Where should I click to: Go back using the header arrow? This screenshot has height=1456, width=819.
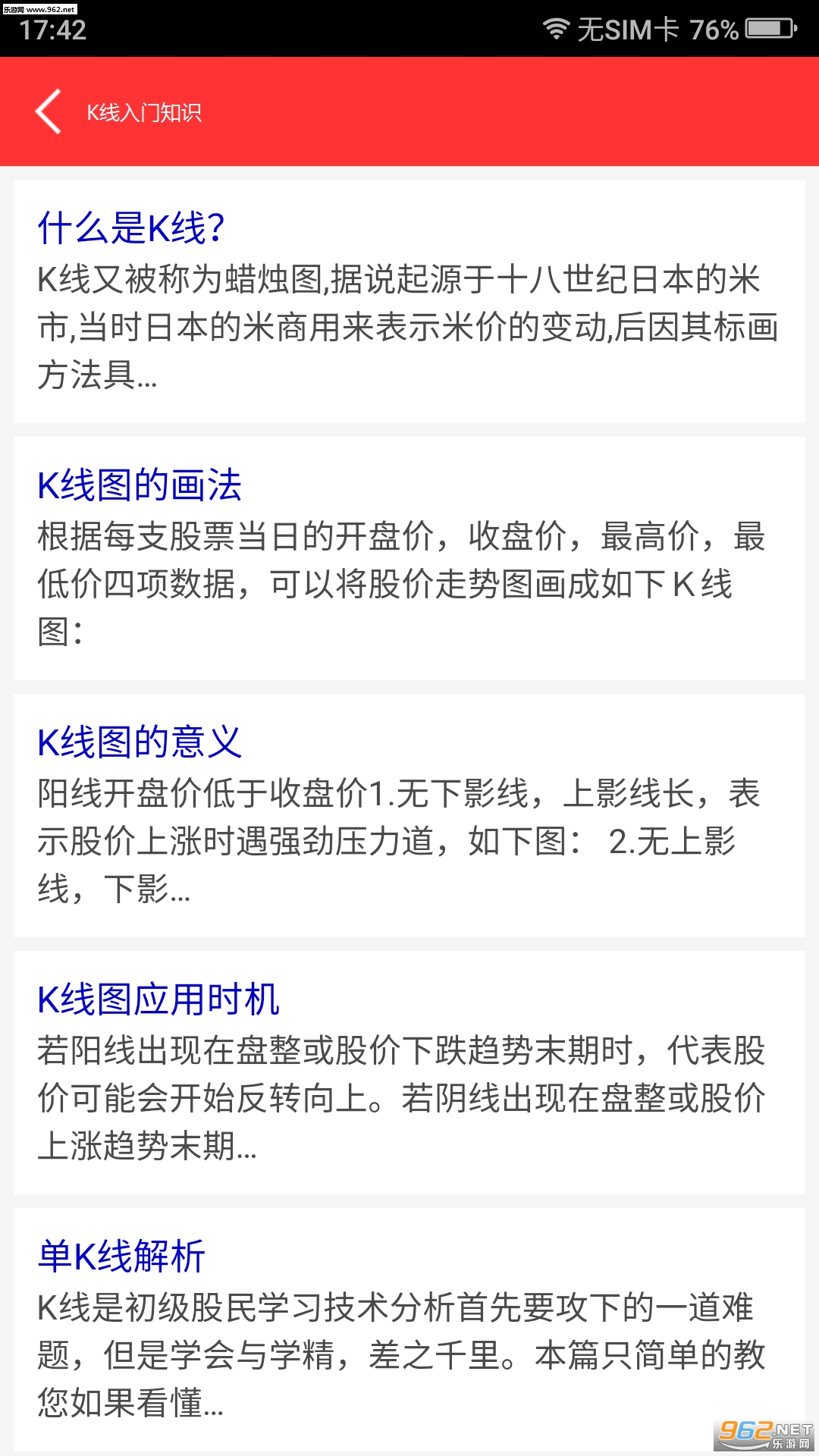48,112
